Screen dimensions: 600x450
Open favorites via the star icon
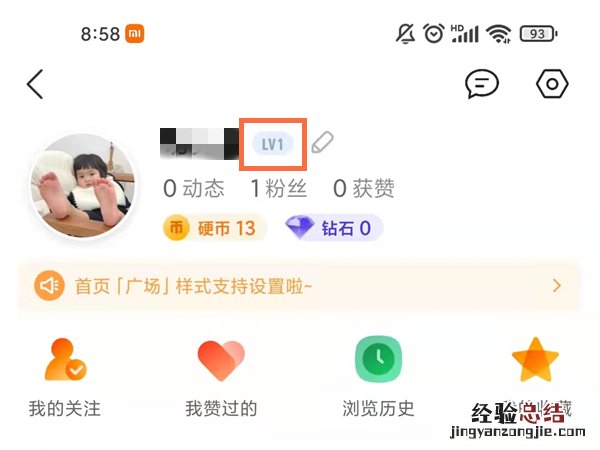tap(535, 362)
